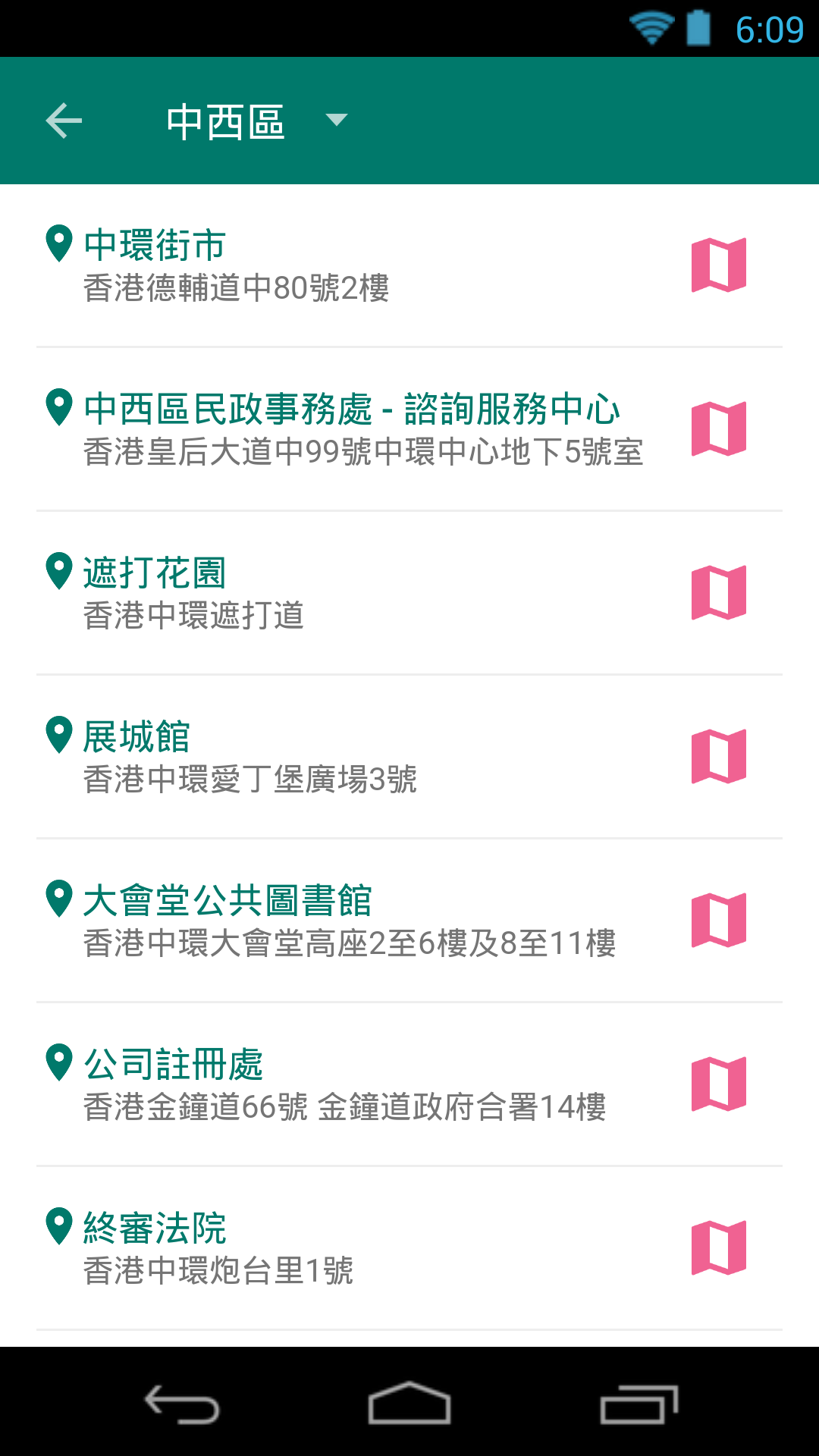The height and width of the screenshot is (1456, 819).
Task: Tap the map icon for 公司註冊處
Action: pyautogui.click(x=719, y=1084)
